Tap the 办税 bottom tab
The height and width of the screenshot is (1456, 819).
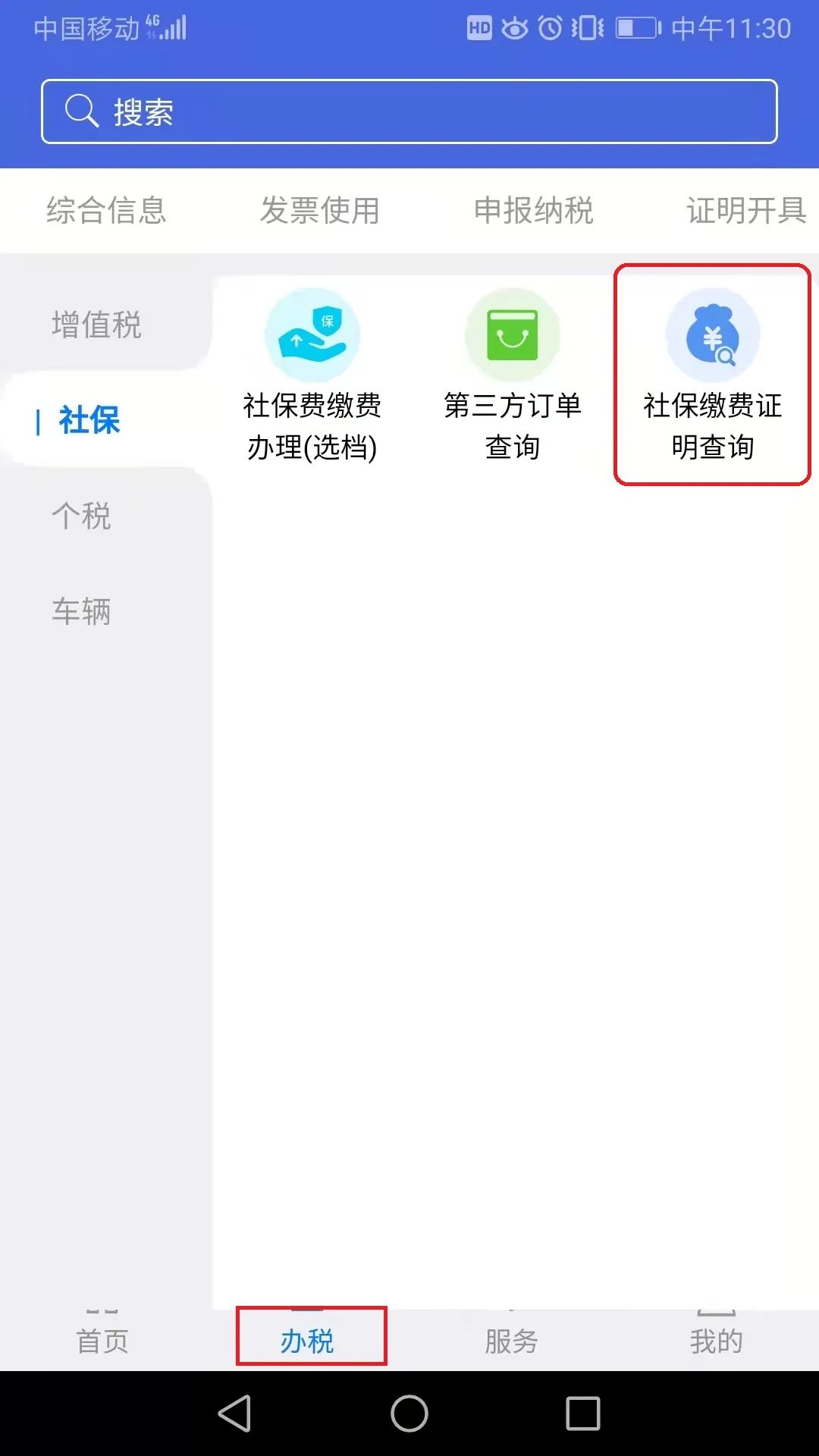point(307,1339)
